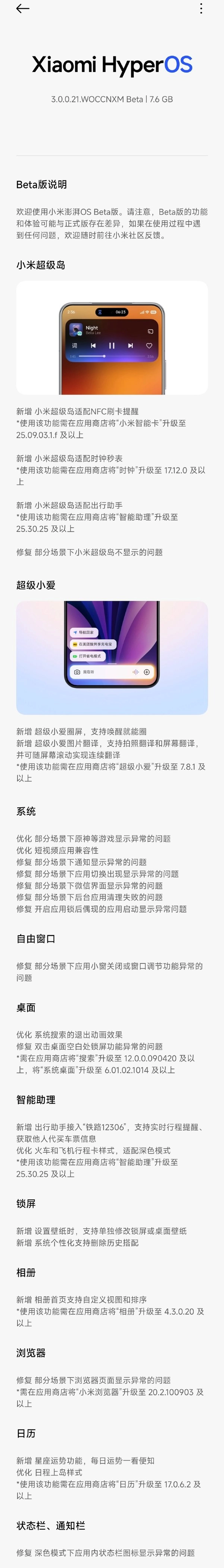This screenshot has height=1568, width=224.
Task: Open the three-dot overflow menu
Action: click(x=201, y=9)
